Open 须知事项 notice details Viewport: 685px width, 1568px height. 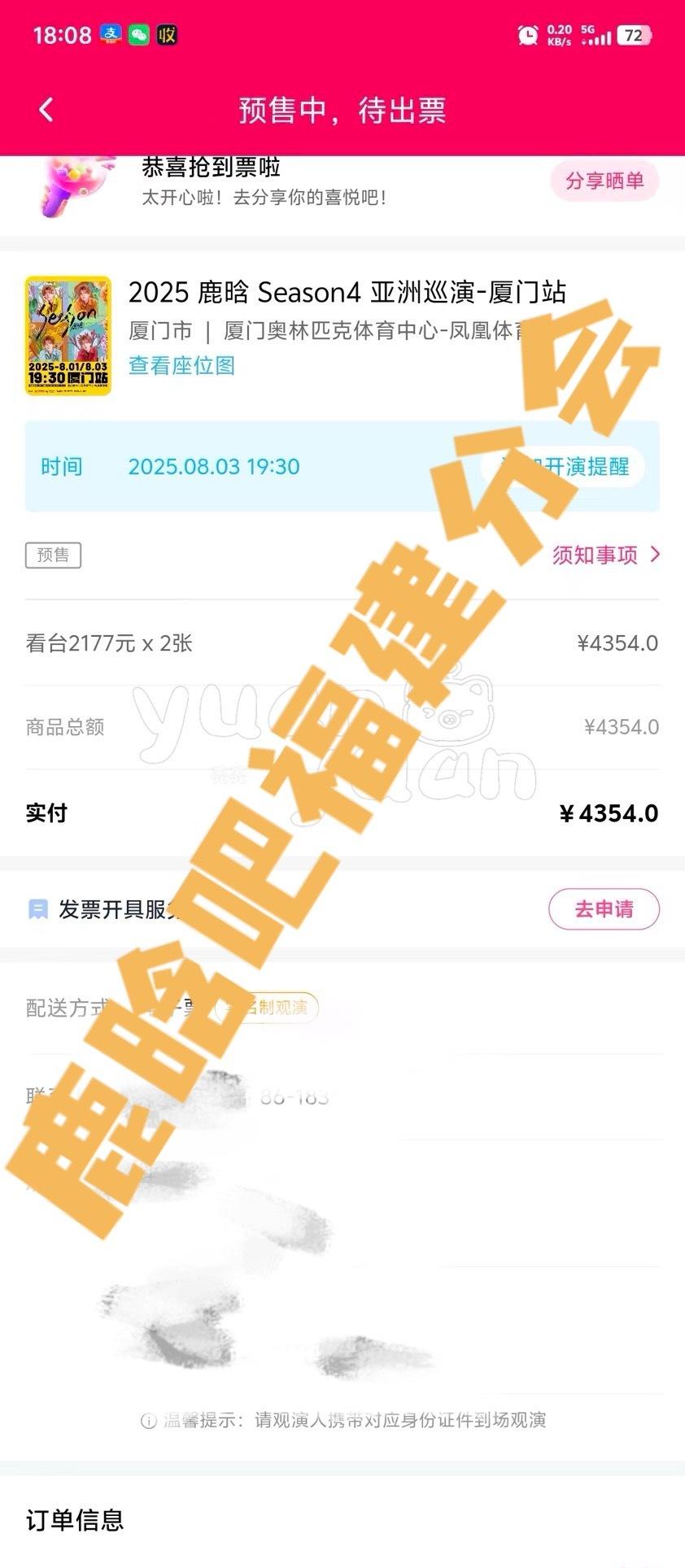point(606,555)
